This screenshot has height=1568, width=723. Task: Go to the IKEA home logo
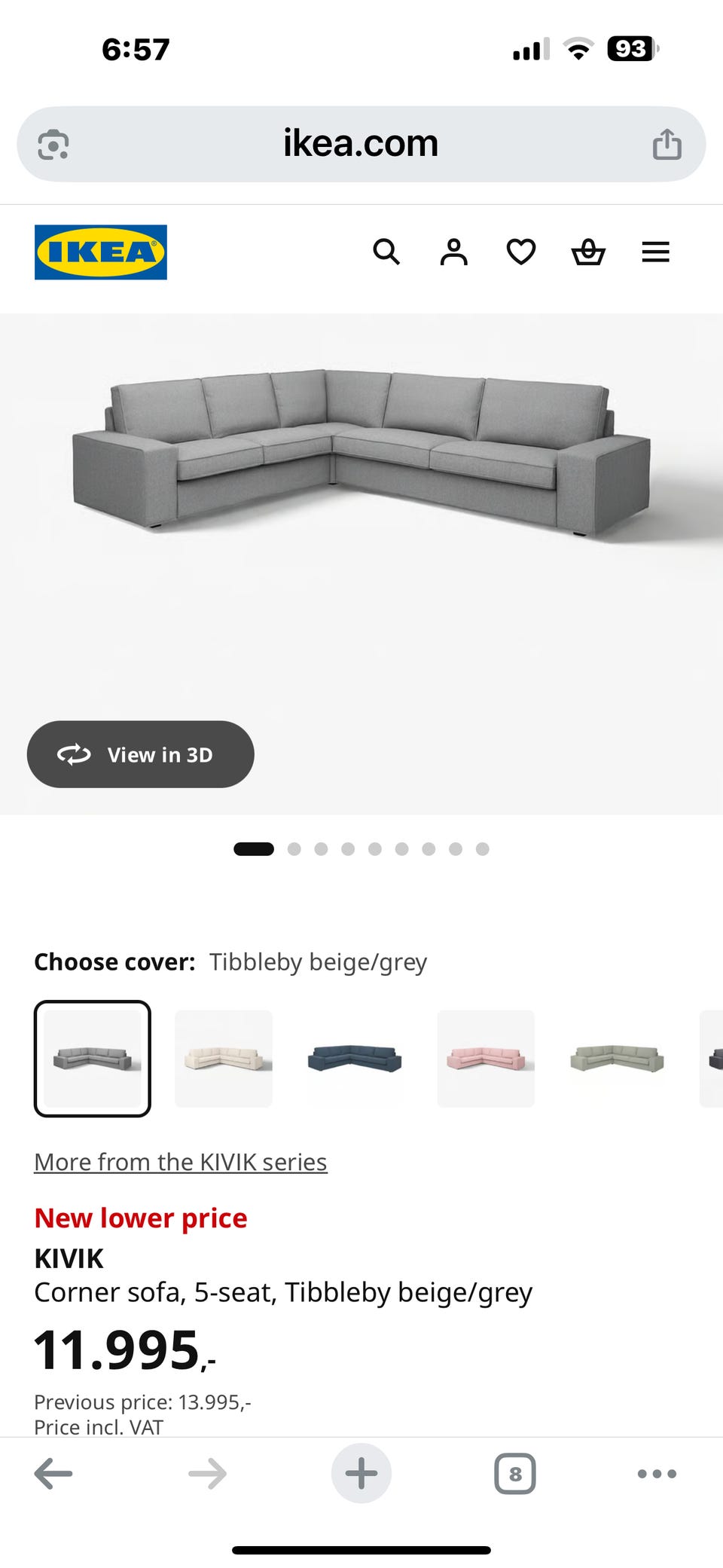101,252
